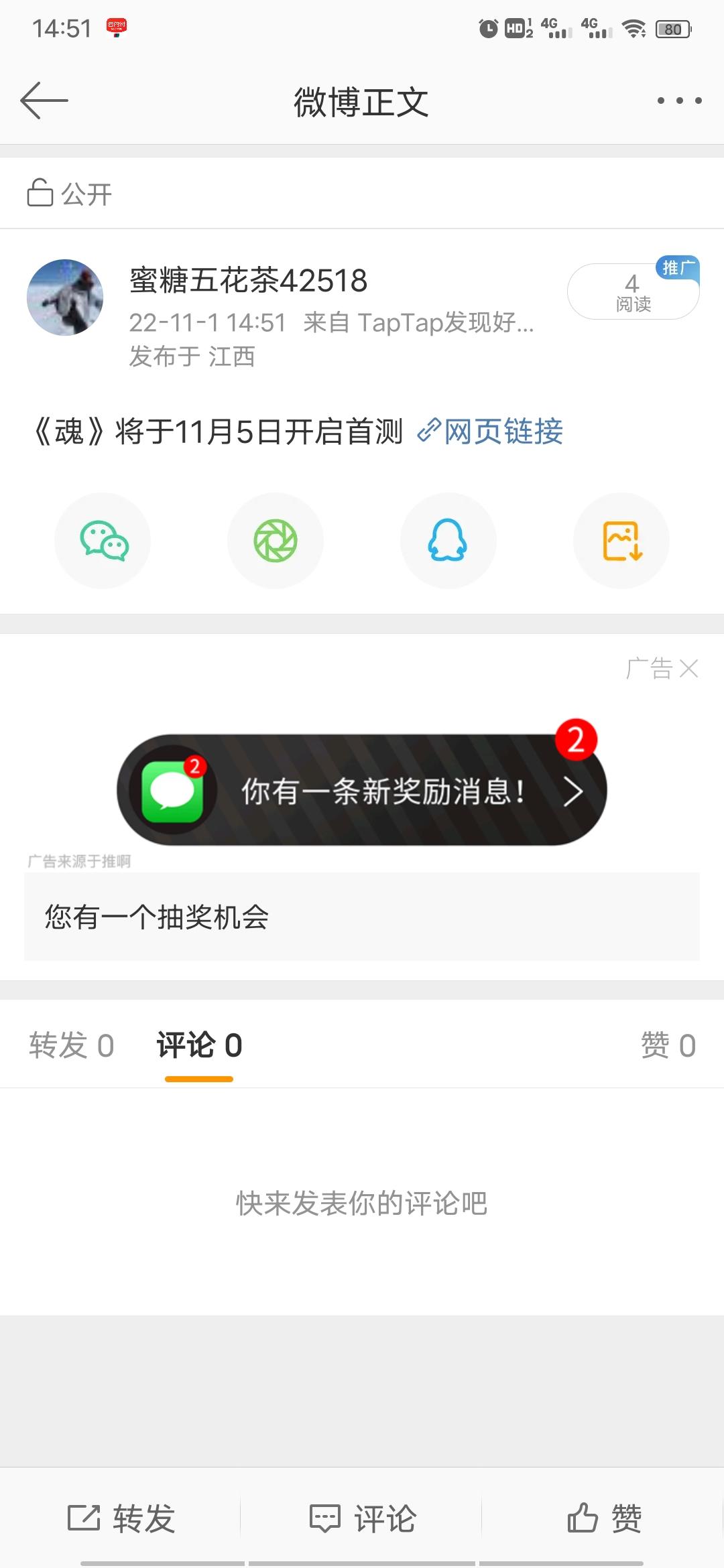Switch to the 转发 0 tab

tap(71, 1044)
